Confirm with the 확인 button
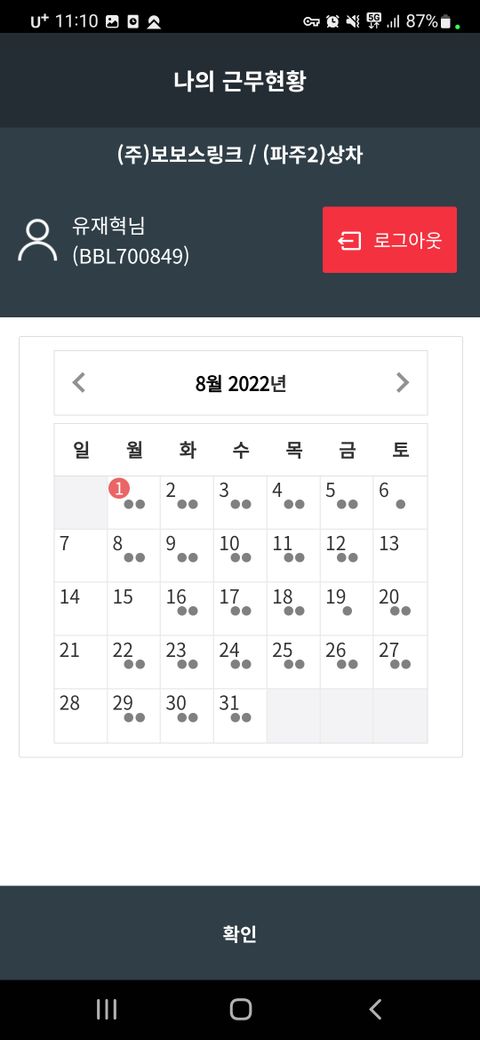This screenshot has height=1040, width=480. (240, 933)
